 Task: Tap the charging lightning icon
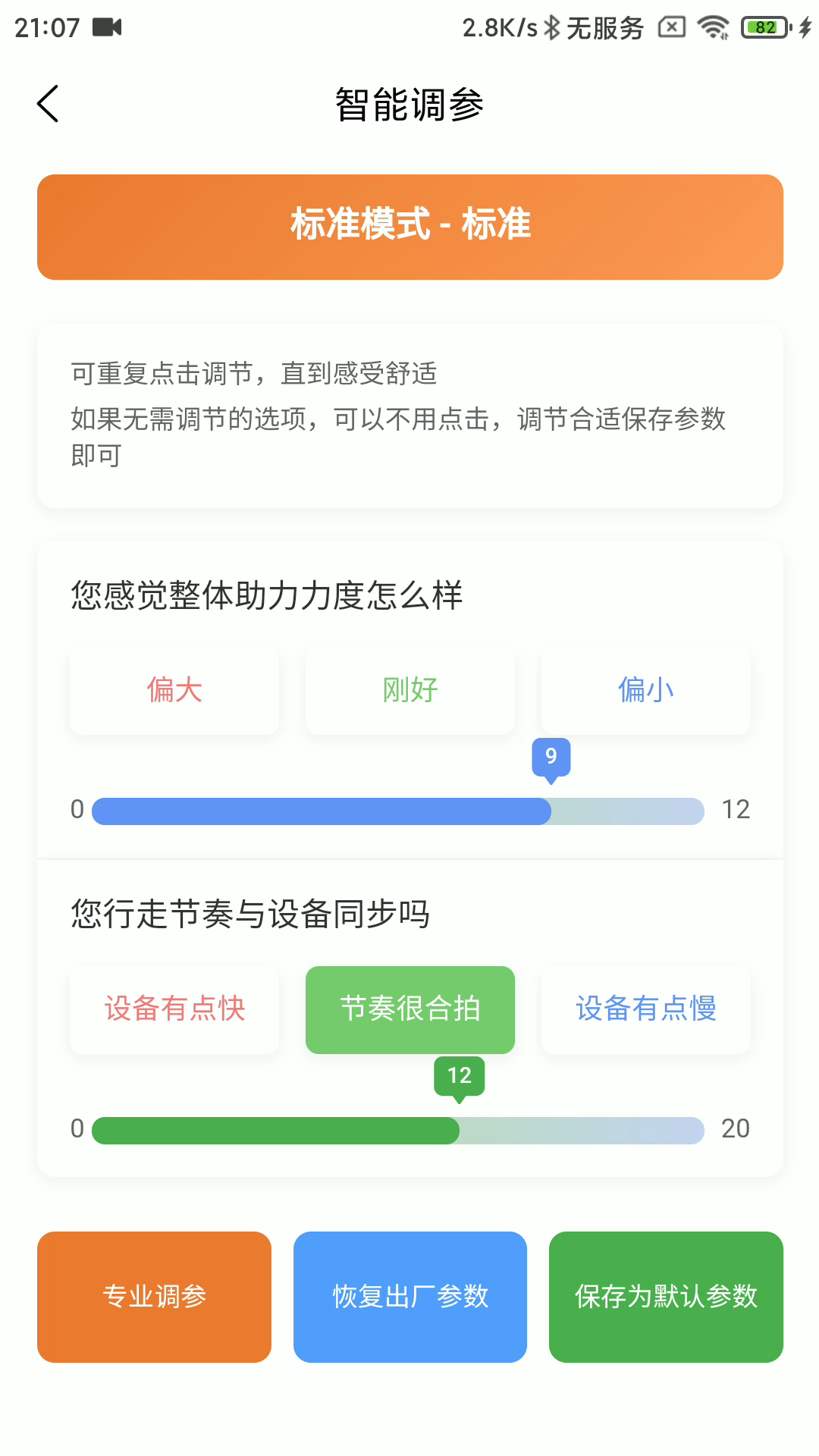[805, 27]
